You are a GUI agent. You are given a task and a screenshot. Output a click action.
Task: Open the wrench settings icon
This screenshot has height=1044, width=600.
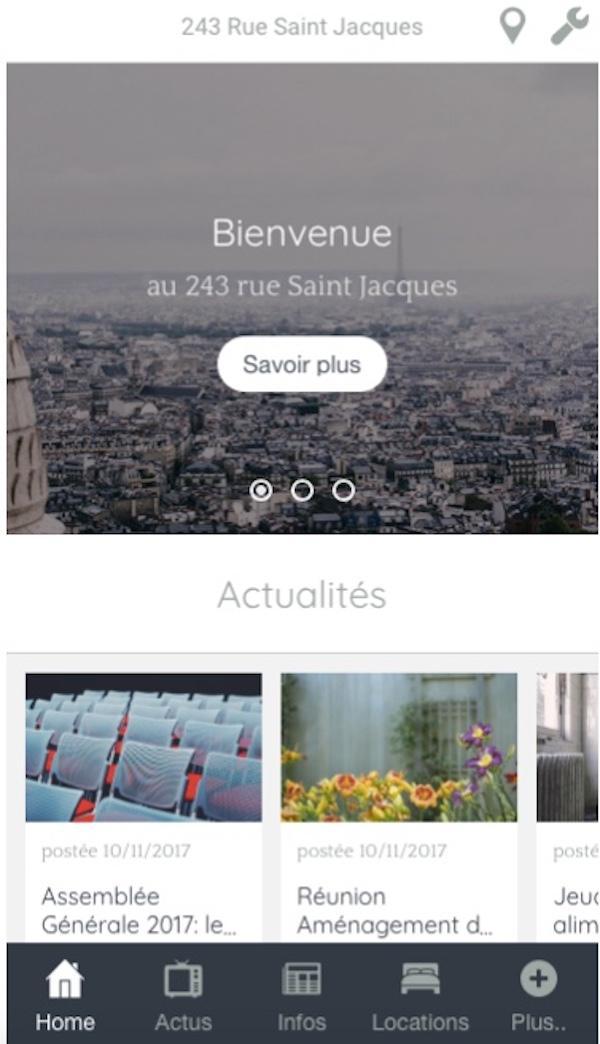pos(570,26)
